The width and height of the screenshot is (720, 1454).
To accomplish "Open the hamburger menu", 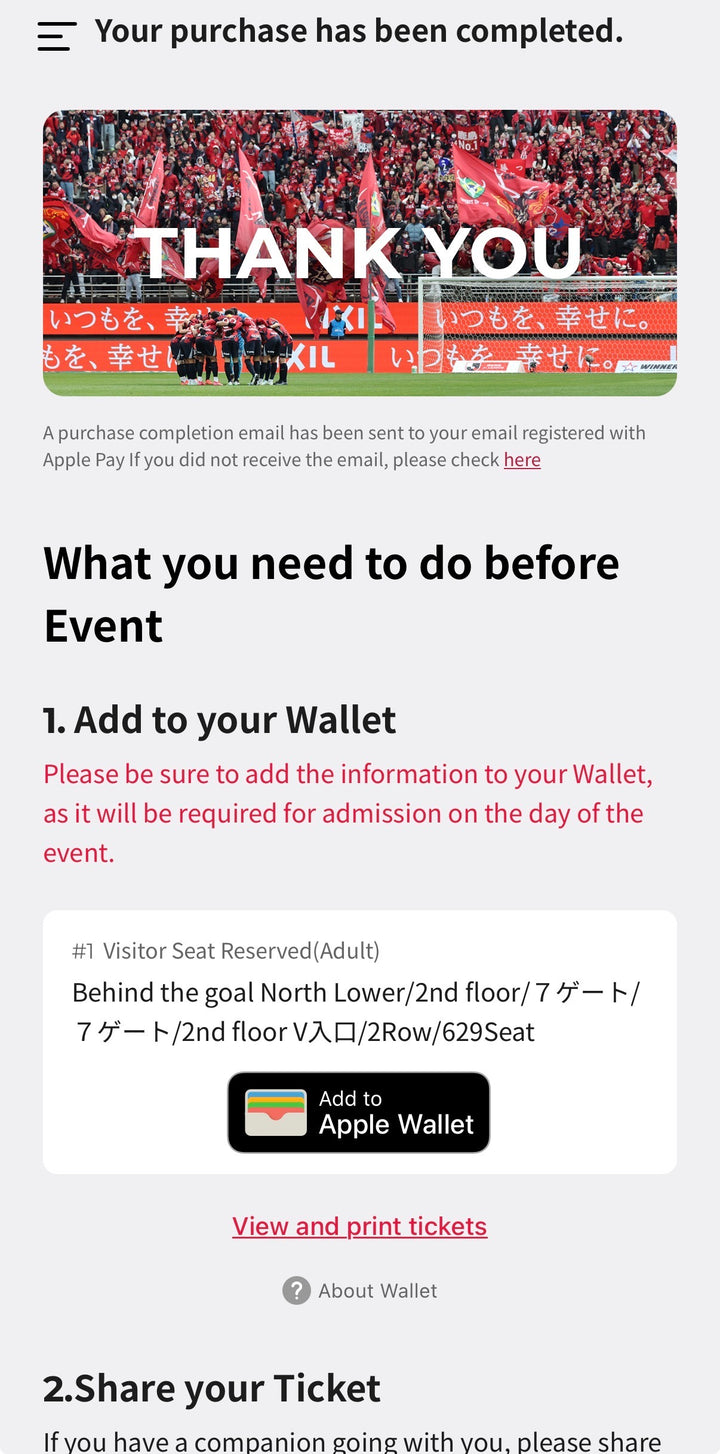I will [57, 36].
